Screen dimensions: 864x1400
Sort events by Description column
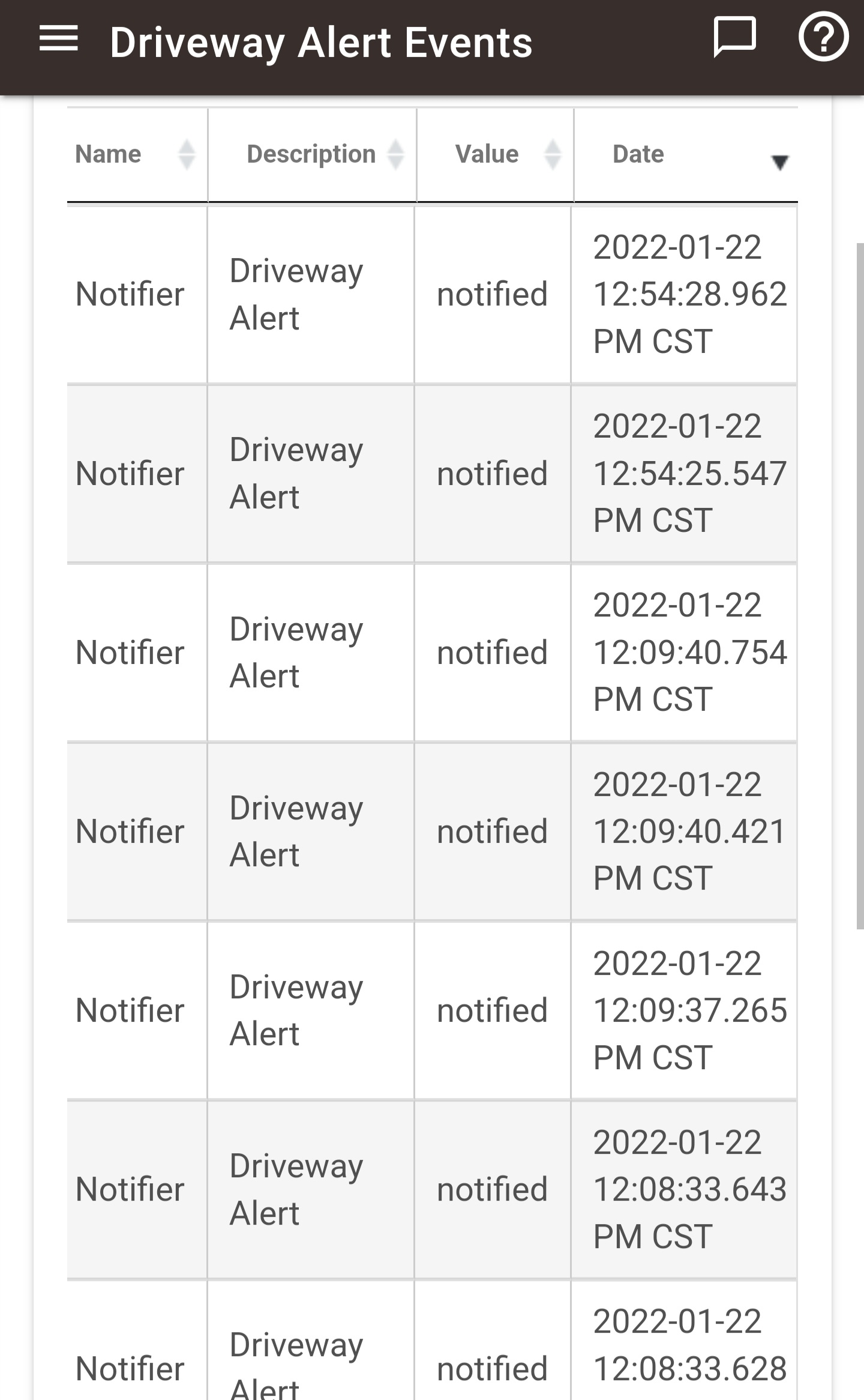(x=312, y=155)
